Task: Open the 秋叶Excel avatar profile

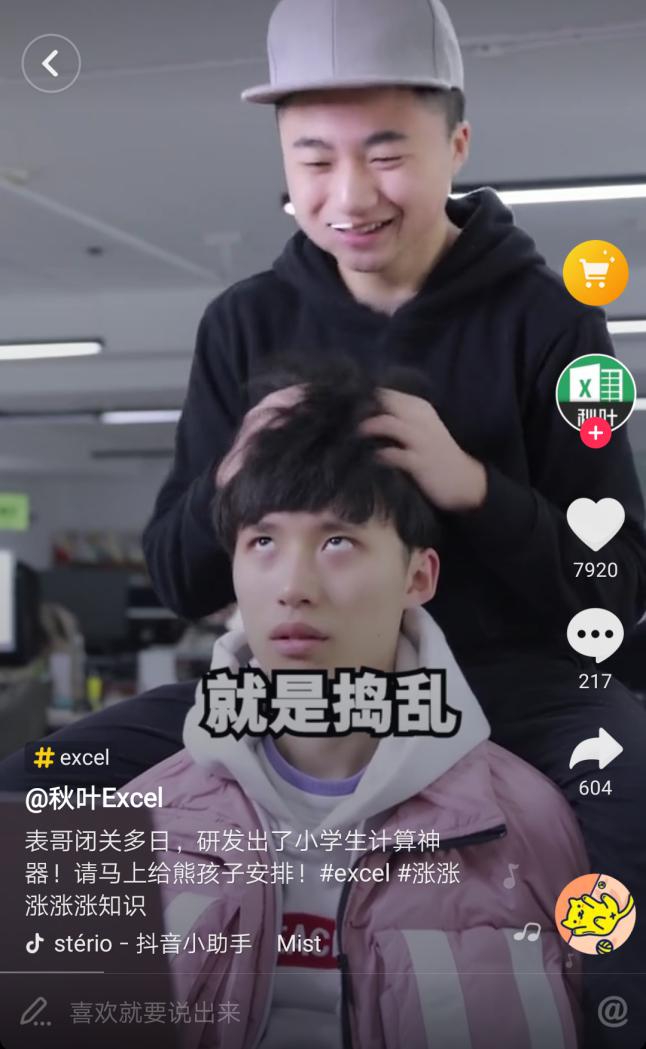Action: coord(595,391)
